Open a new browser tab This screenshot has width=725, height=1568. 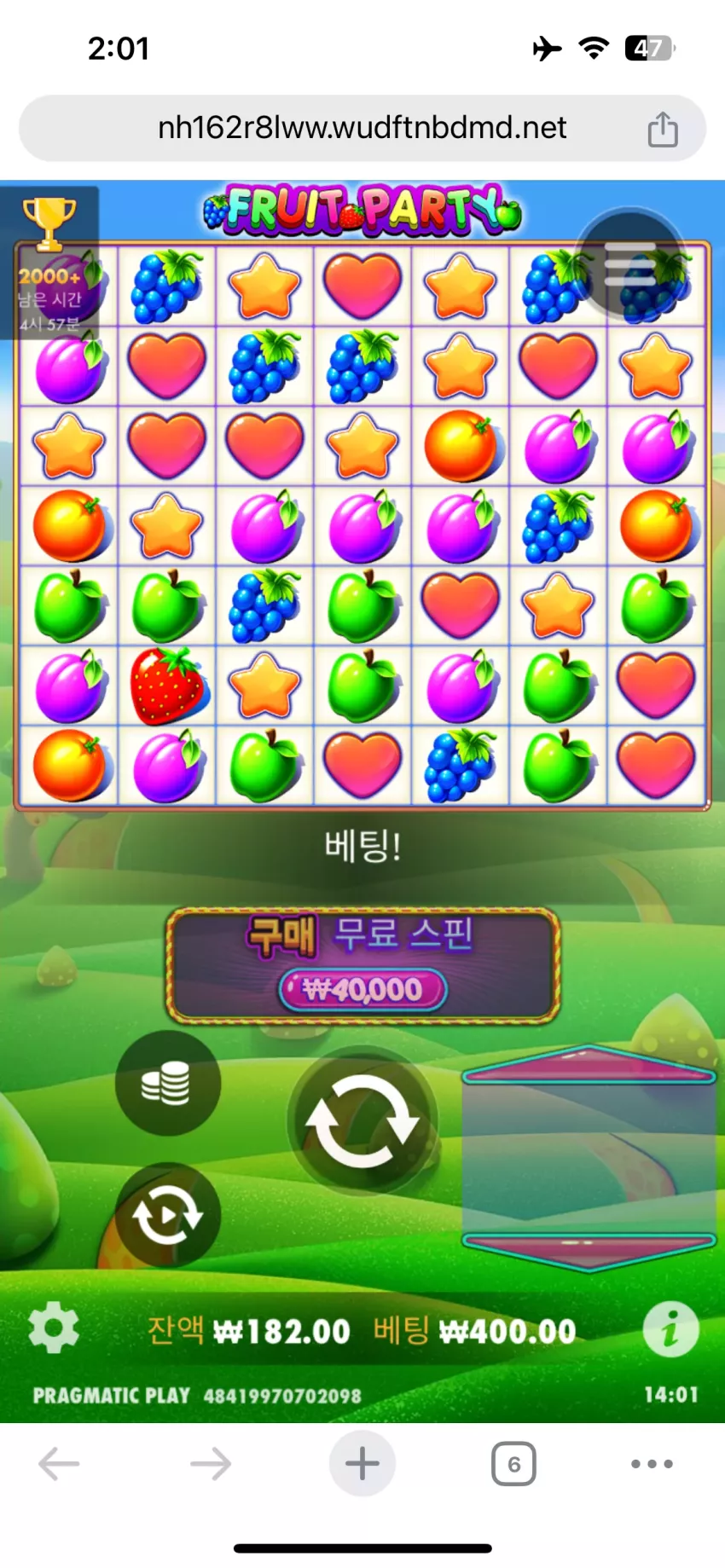point(362,1464)
